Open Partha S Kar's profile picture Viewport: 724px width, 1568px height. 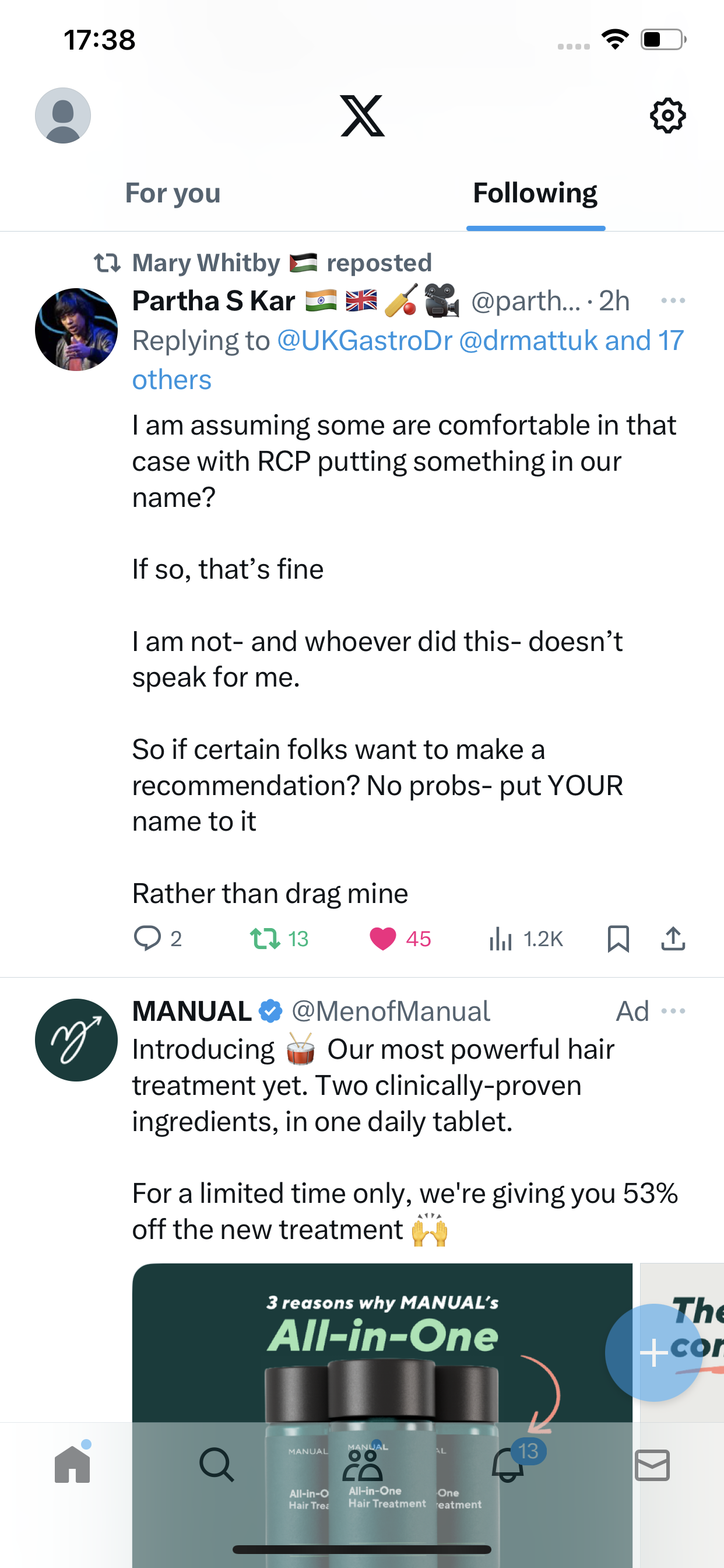(x=76, y=330)
